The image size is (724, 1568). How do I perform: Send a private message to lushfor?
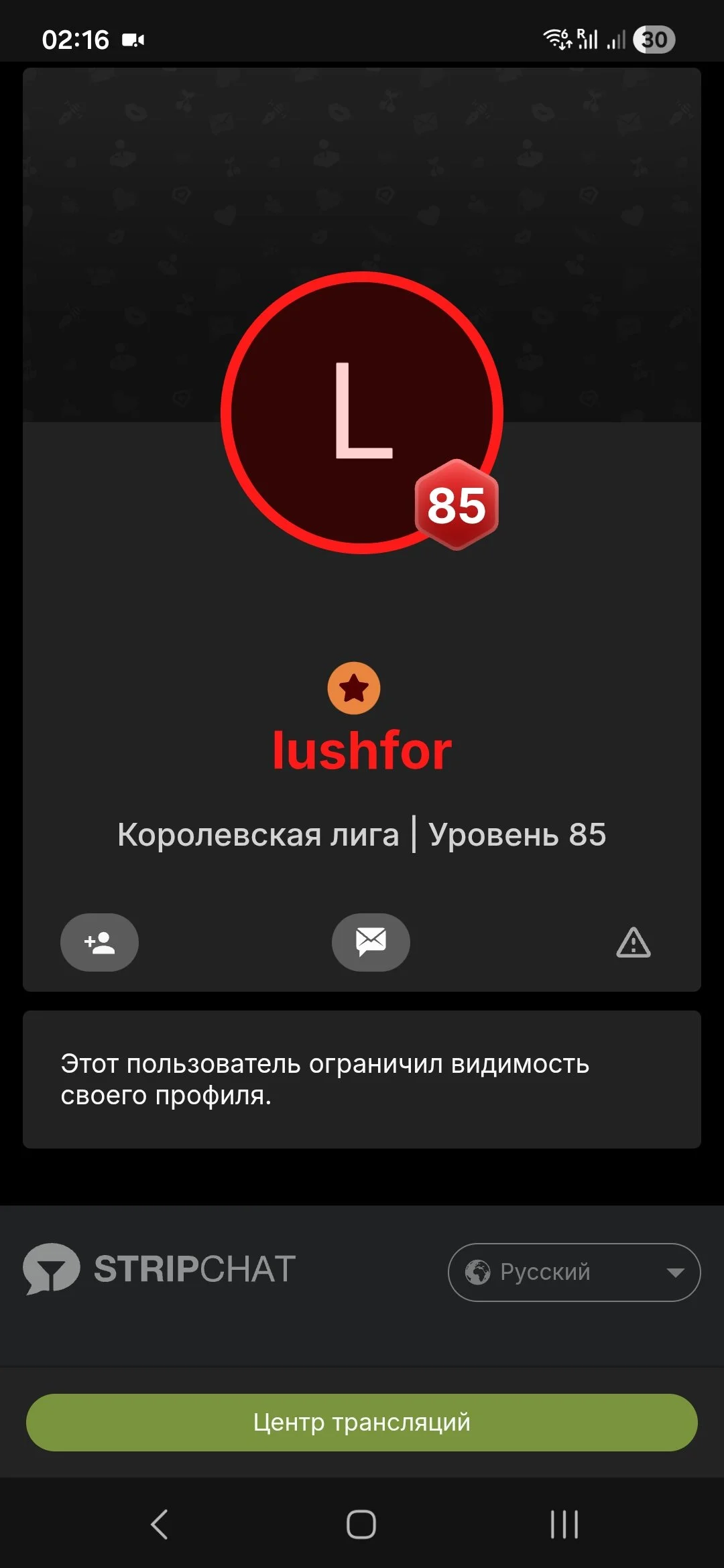click(371, 942)
